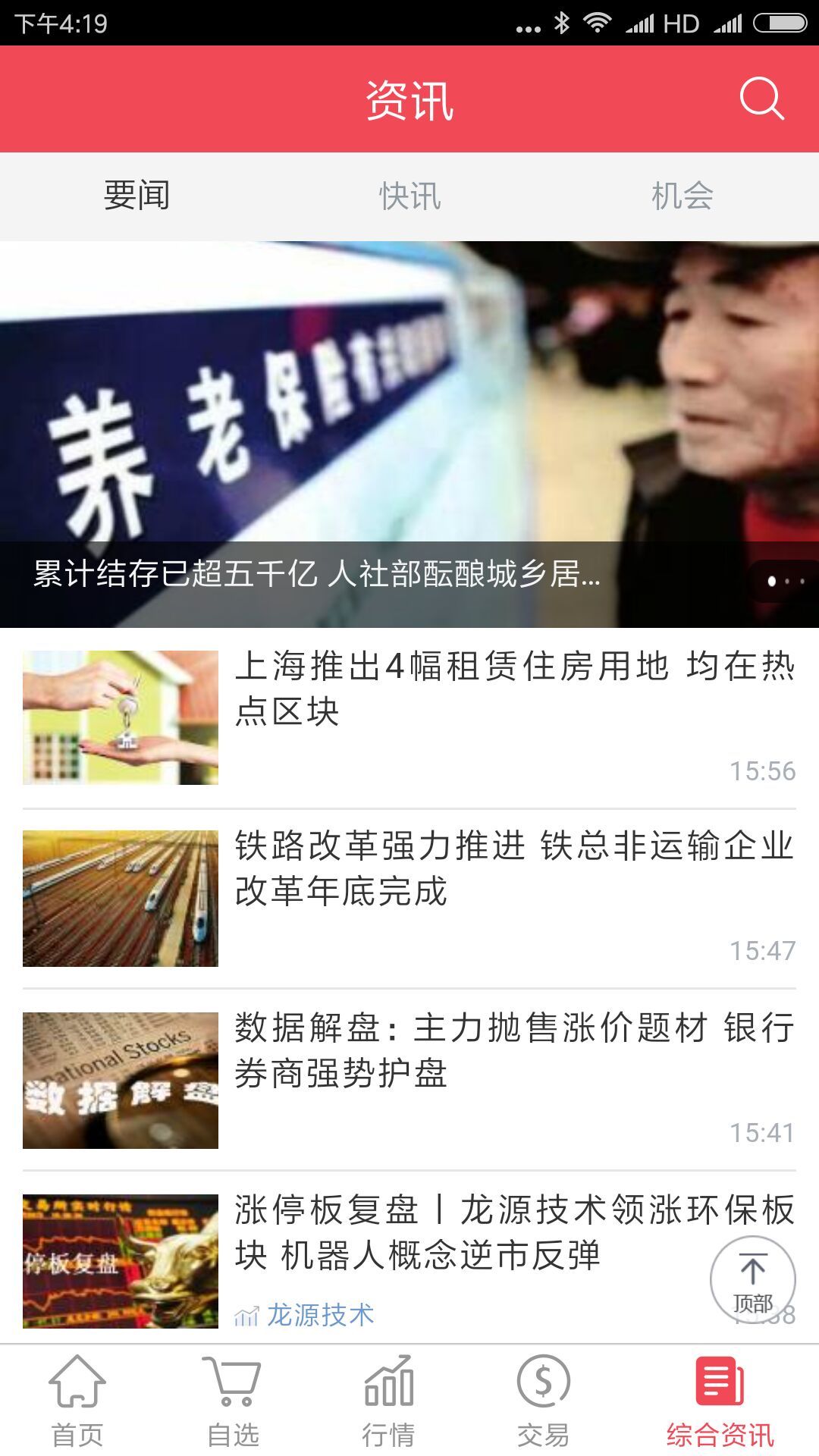The width and height of the screenshot is (819, 1456).
Task: Open the 数据解盘 article on 主力抛售涨价题材
Action: click(x=514, y=1050)
